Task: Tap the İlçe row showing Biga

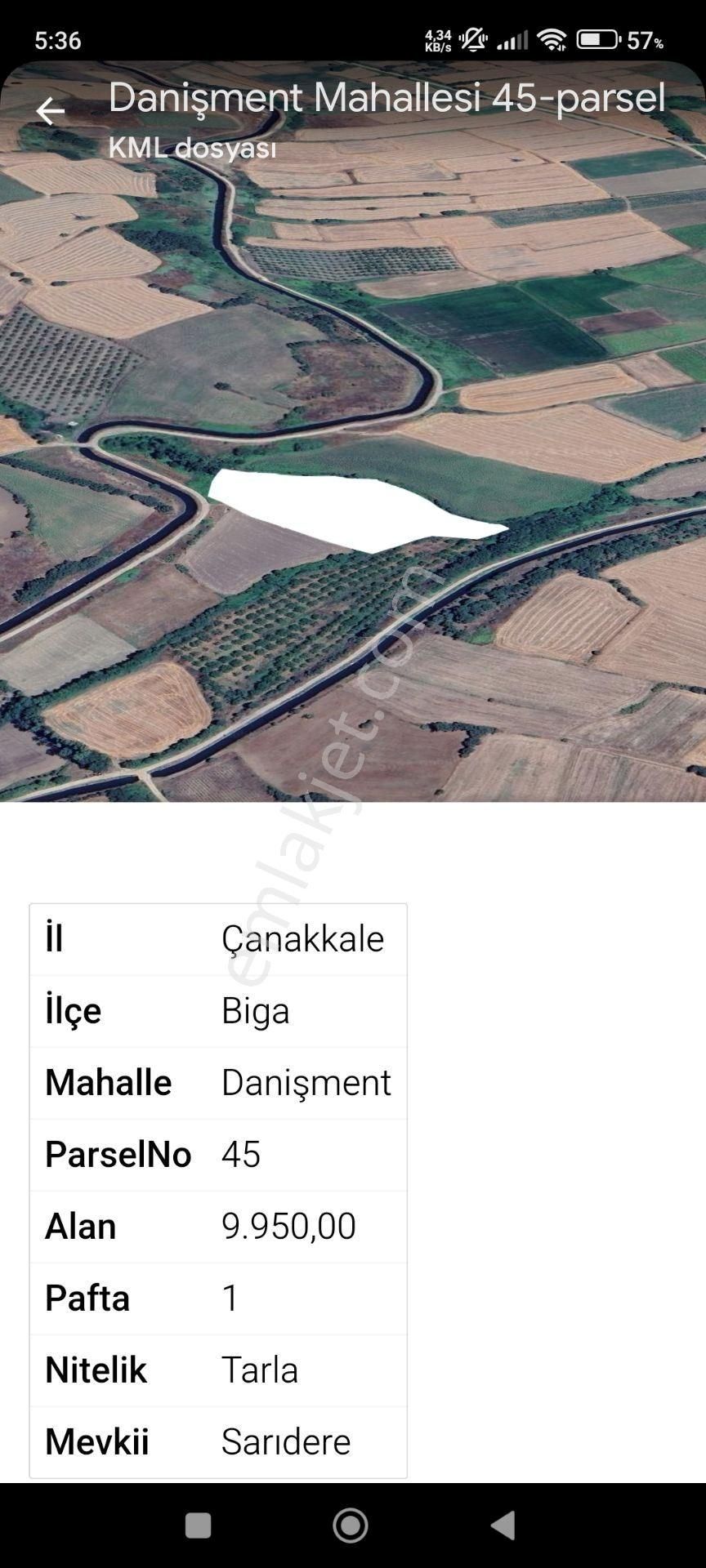Action: click(x=217, y=1010)
